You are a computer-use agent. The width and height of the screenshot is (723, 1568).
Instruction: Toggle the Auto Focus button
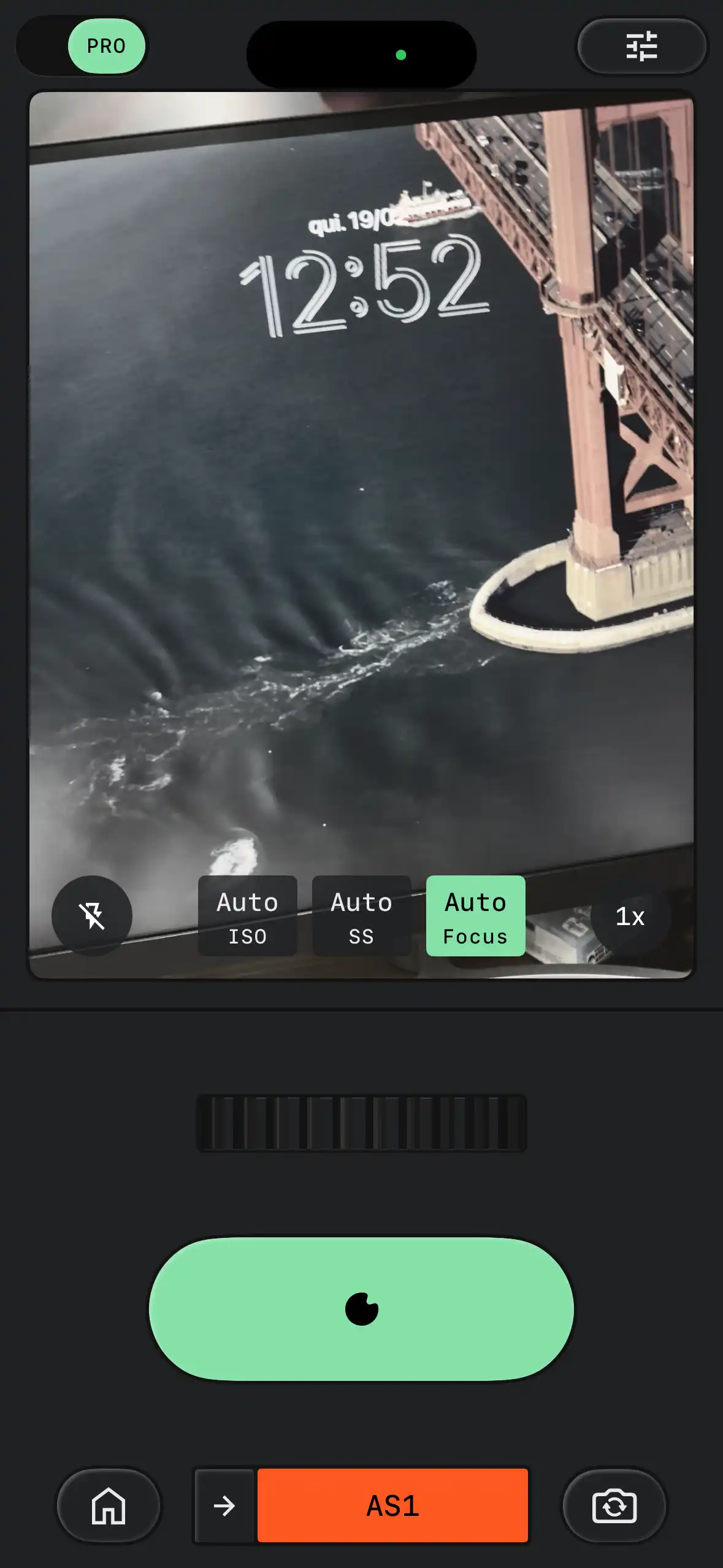(475, 915)
